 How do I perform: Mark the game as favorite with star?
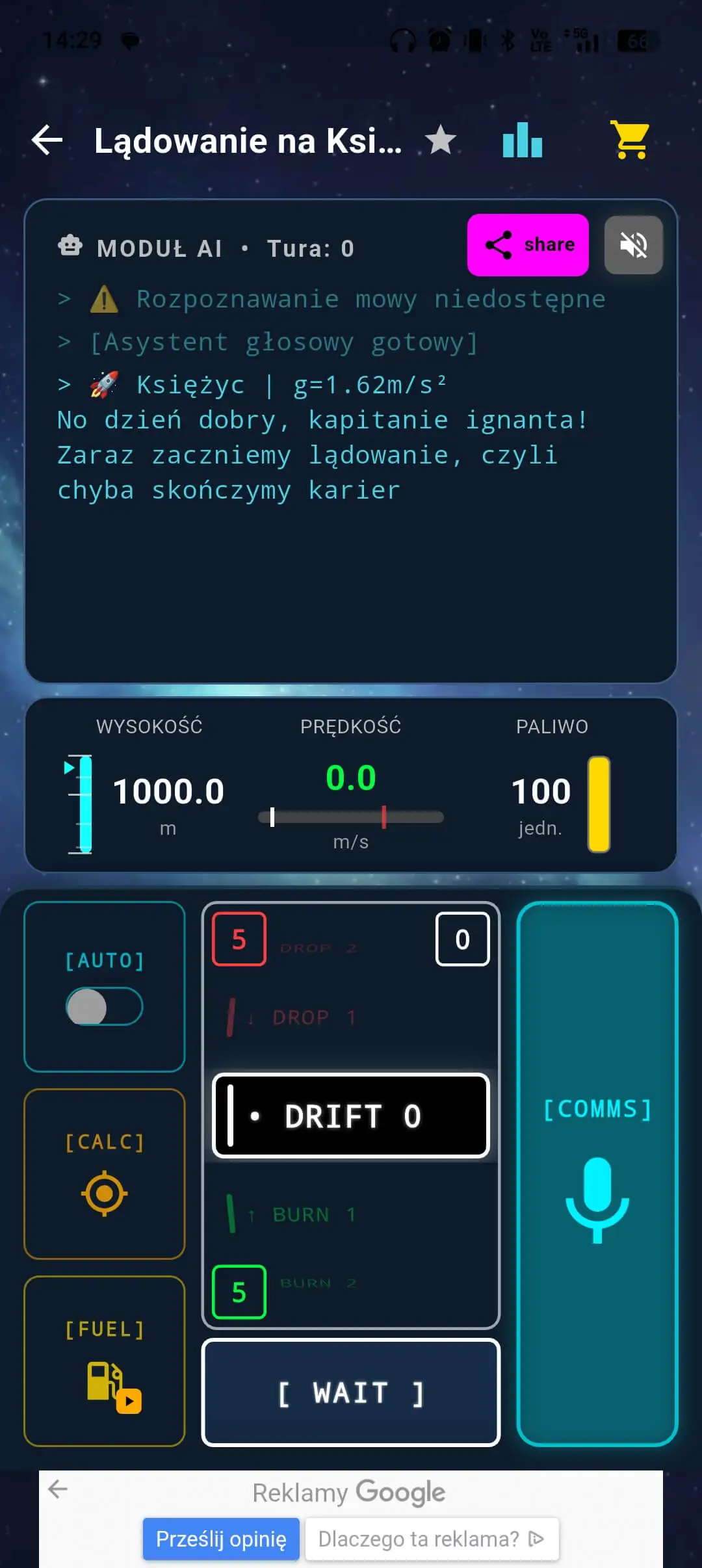pos(441,140)
